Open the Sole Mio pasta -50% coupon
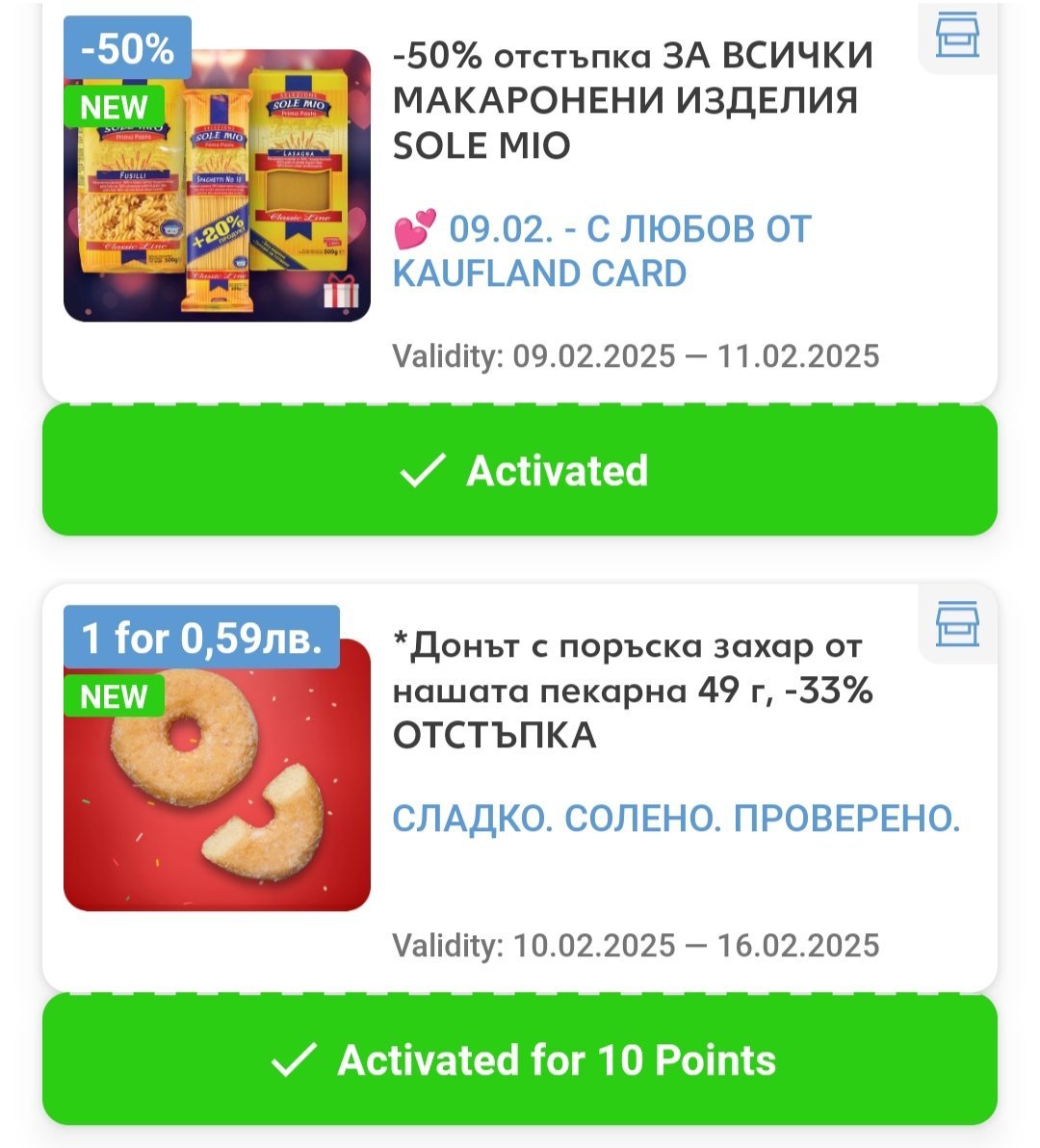The height and width of the screenshot is (1148, 1040). [634, 101]
